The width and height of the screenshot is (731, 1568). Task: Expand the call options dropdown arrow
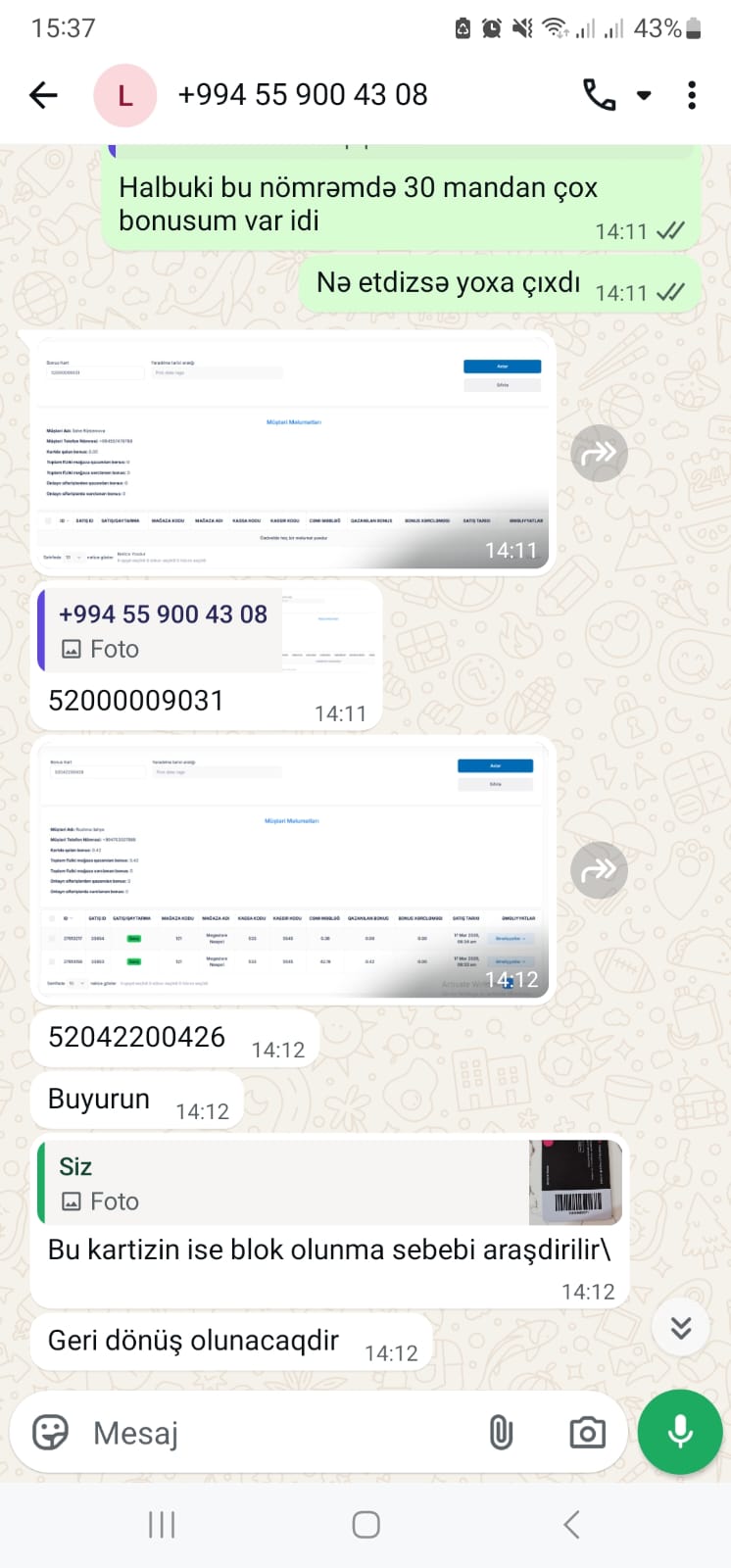(x=644, y=96)
